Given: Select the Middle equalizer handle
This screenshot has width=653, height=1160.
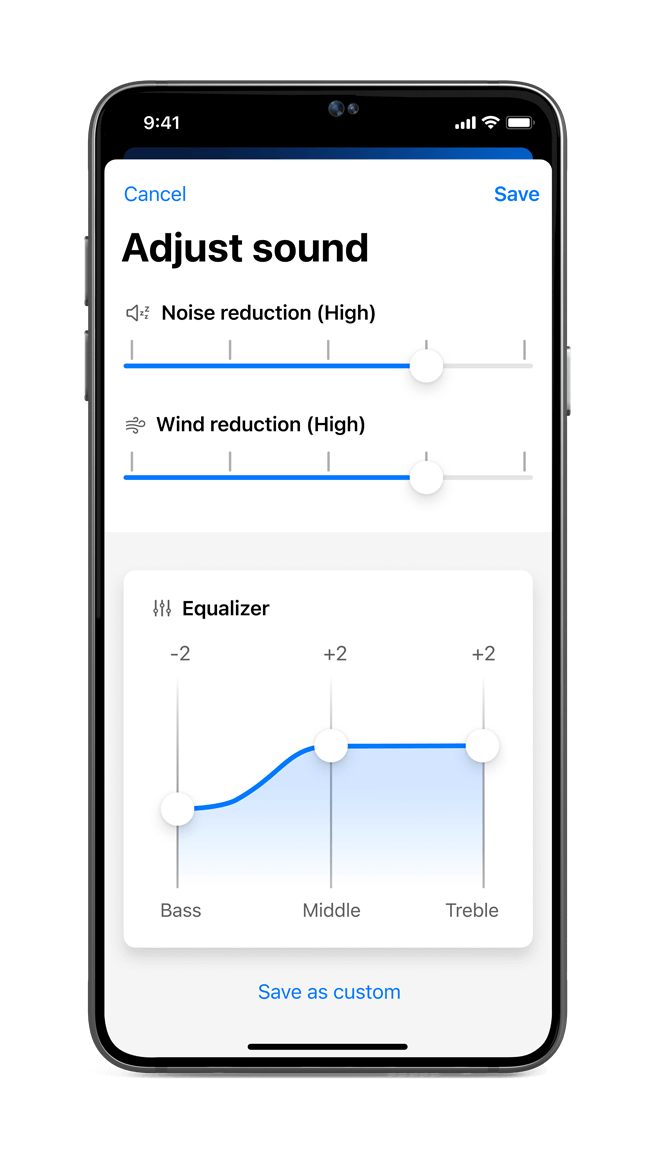Looking at the screenshot, I should [x=331, y=746].
